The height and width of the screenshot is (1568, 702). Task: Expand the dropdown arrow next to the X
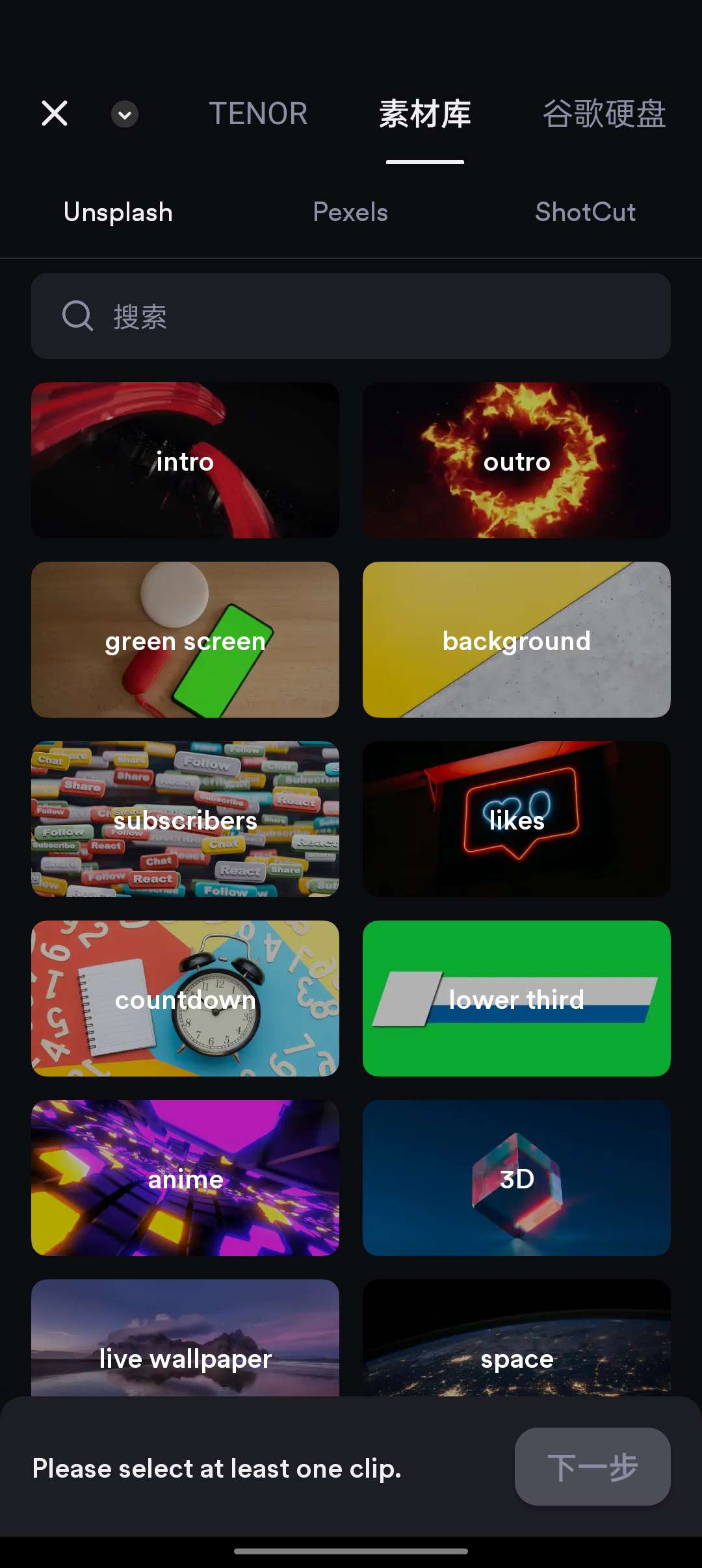pyautogui.click(x=124, y=115)
